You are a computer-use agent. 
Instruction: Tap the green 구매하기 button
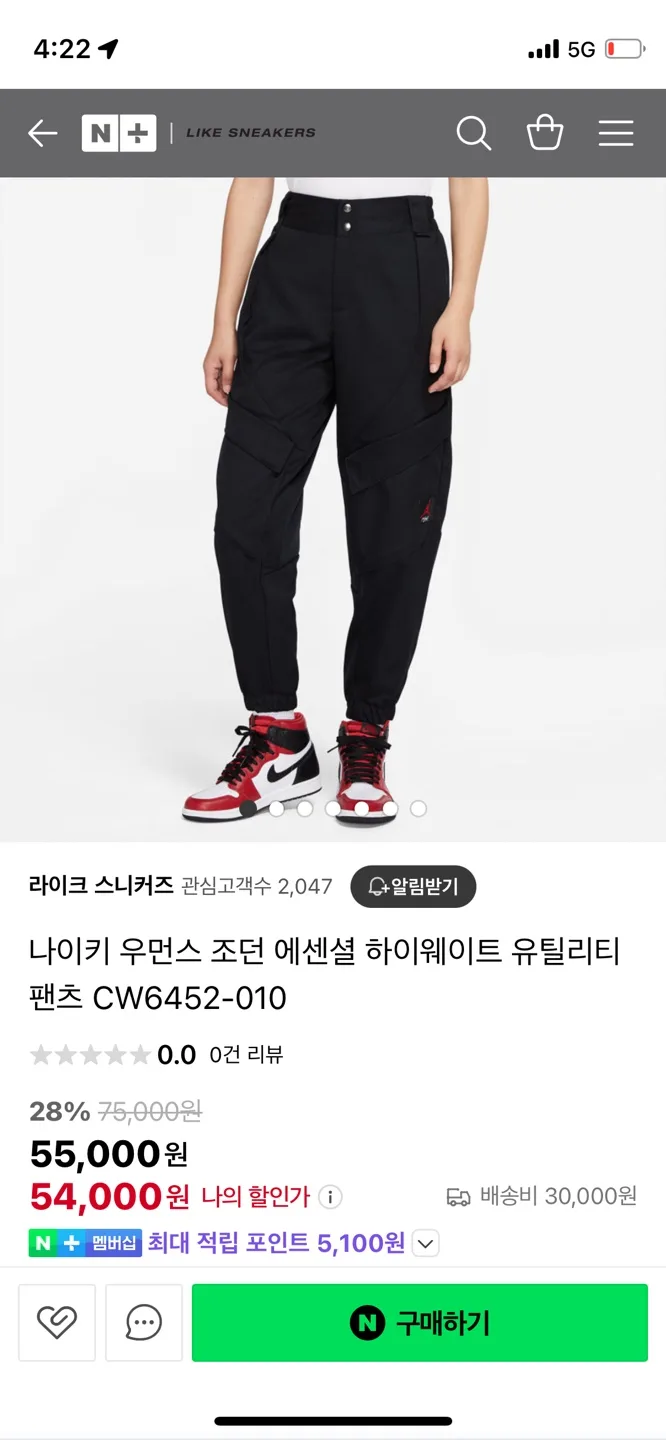click(x=420, y=1323)
